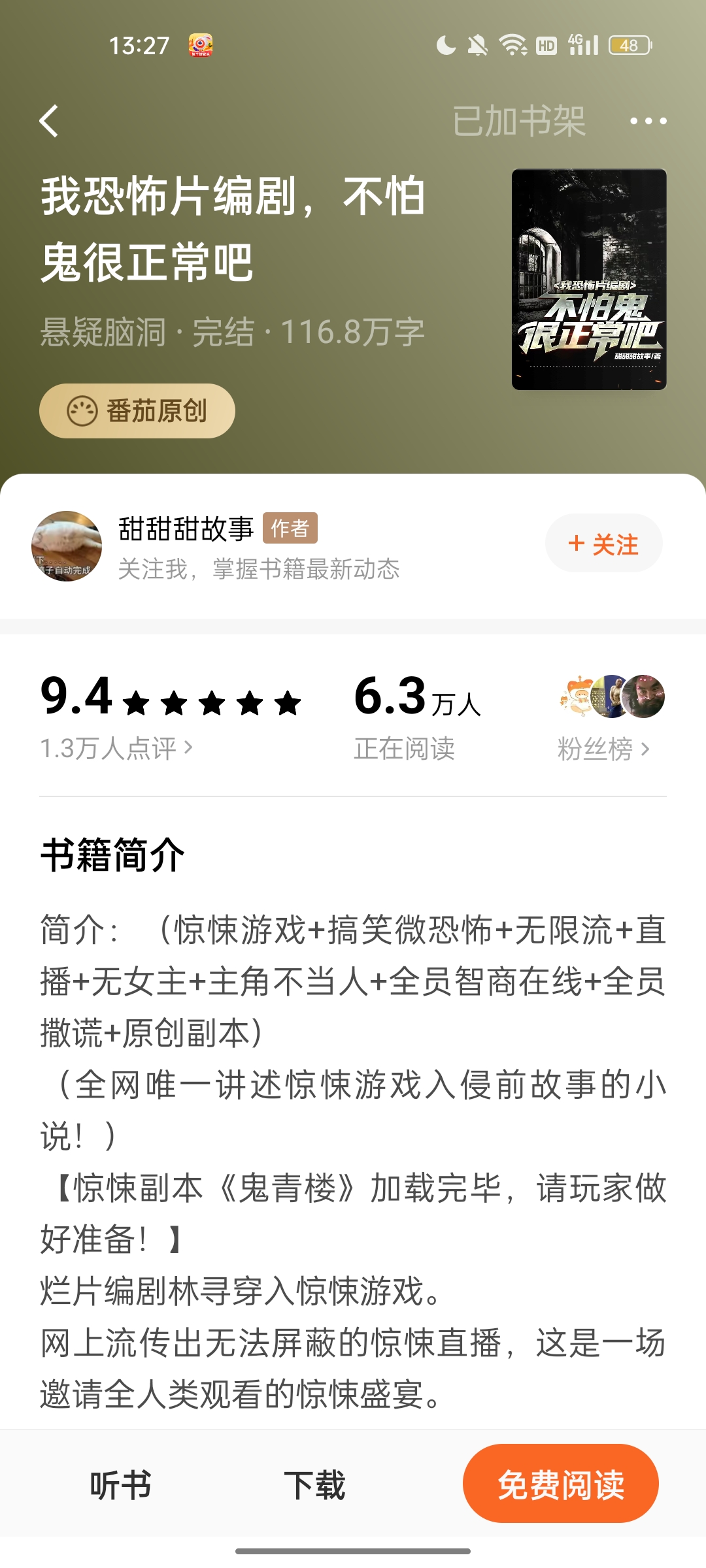Open author 甜甜甜故事's profile

(x=185, y=529)
